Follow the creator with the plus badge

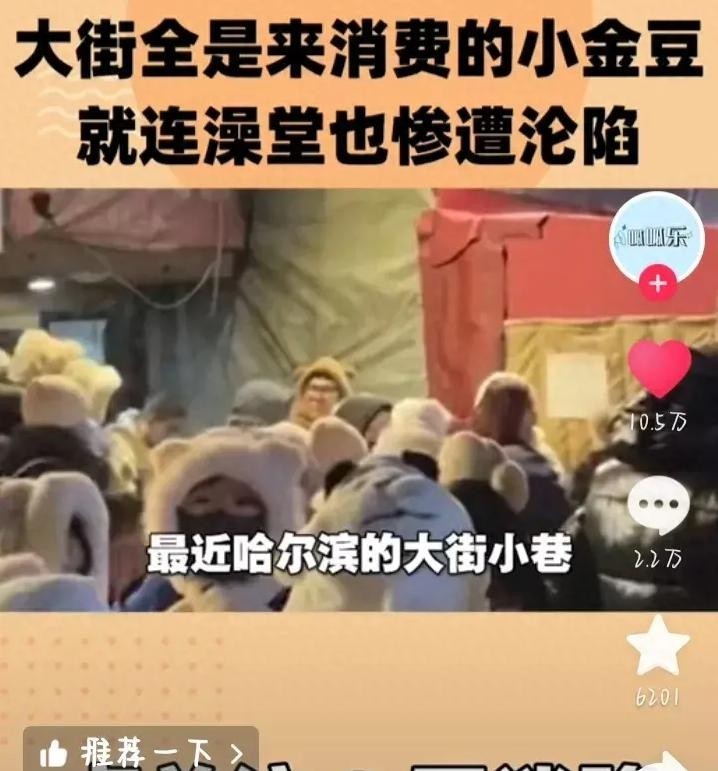(x=657, y=285)
